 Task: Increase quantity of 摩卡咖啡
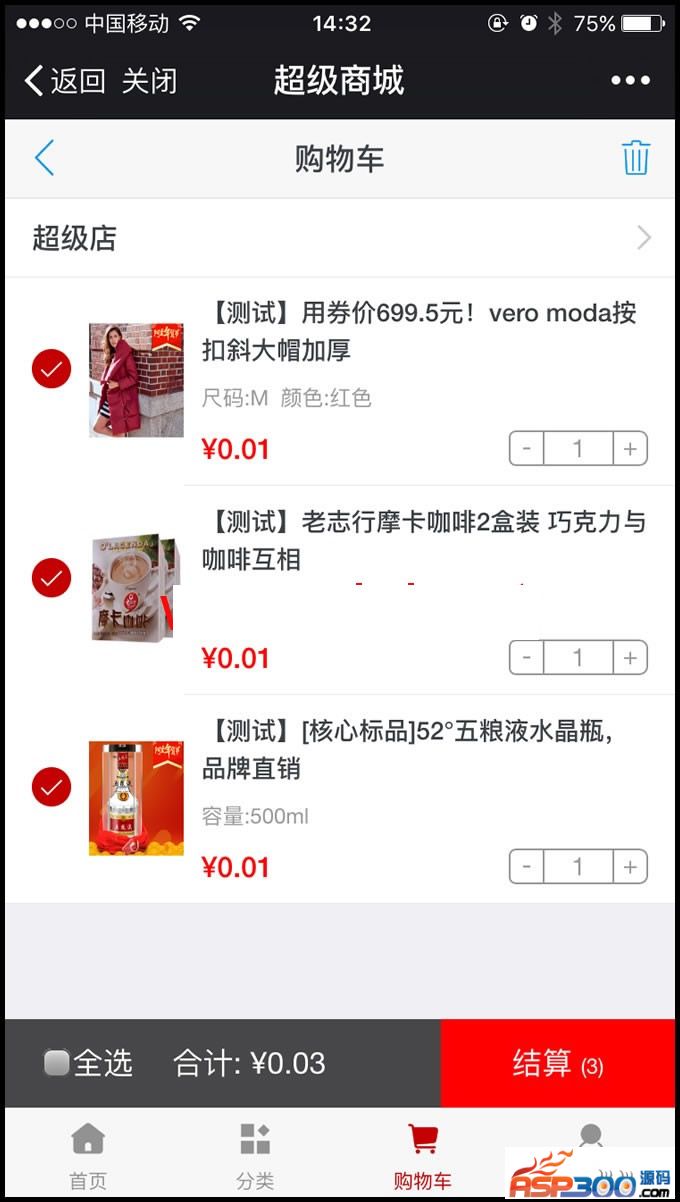coord(630,658)
